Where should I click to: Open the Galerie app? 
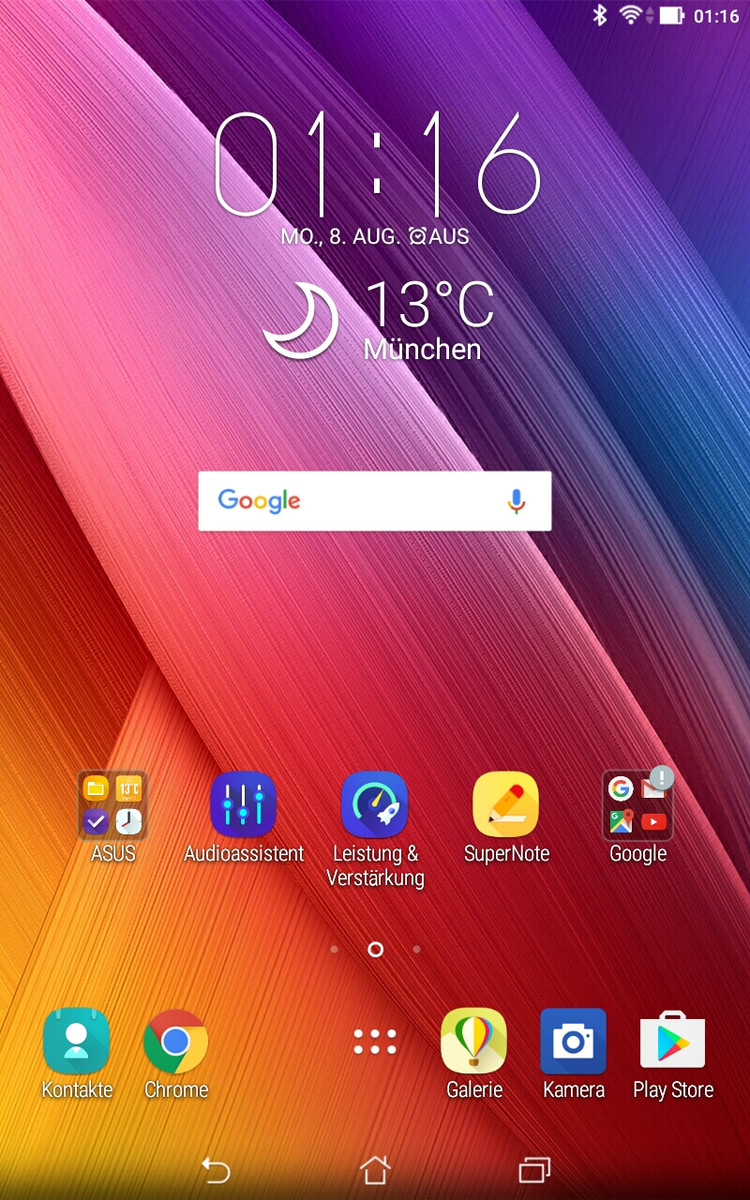point(474,1042)
